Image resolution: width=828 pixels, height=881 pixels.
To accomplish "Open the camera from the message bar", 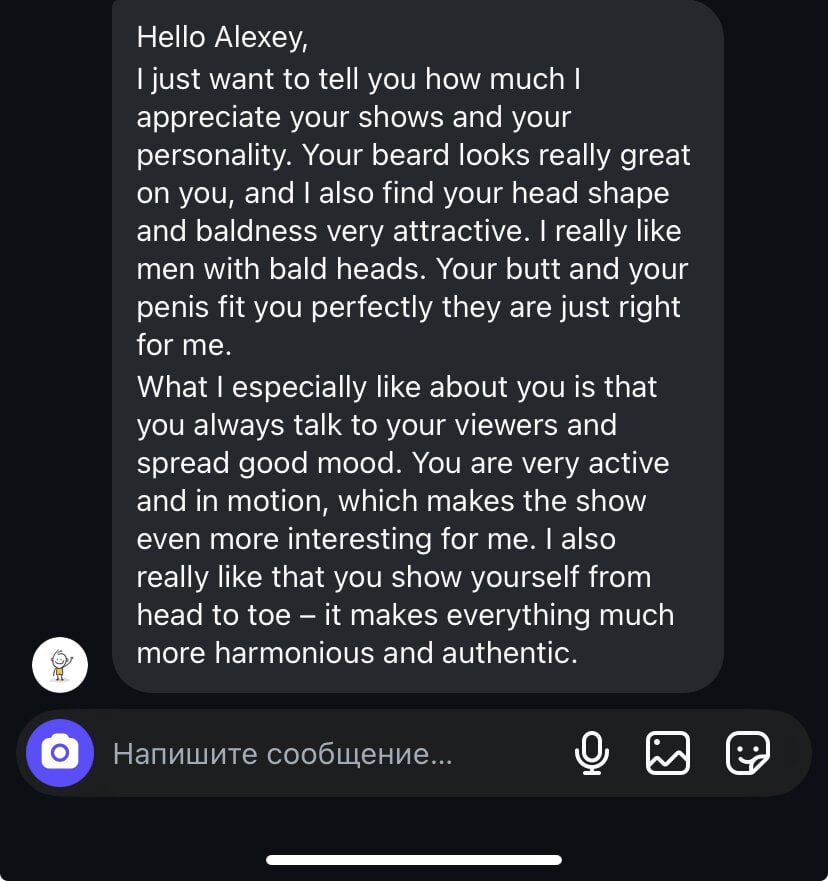I will click(x=60, y=753).
